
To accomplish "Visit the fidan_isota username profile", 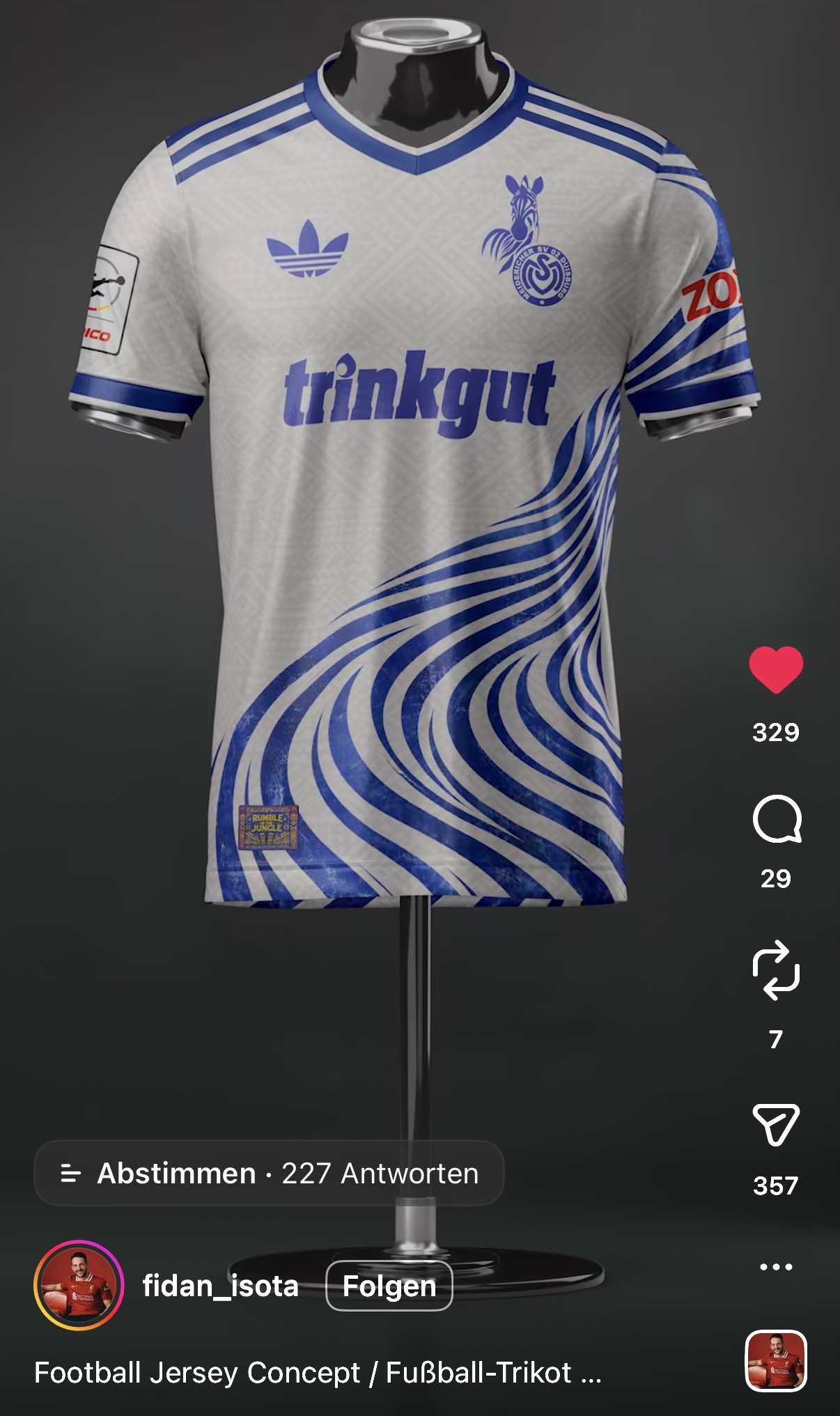I will tap(220, 1286).
